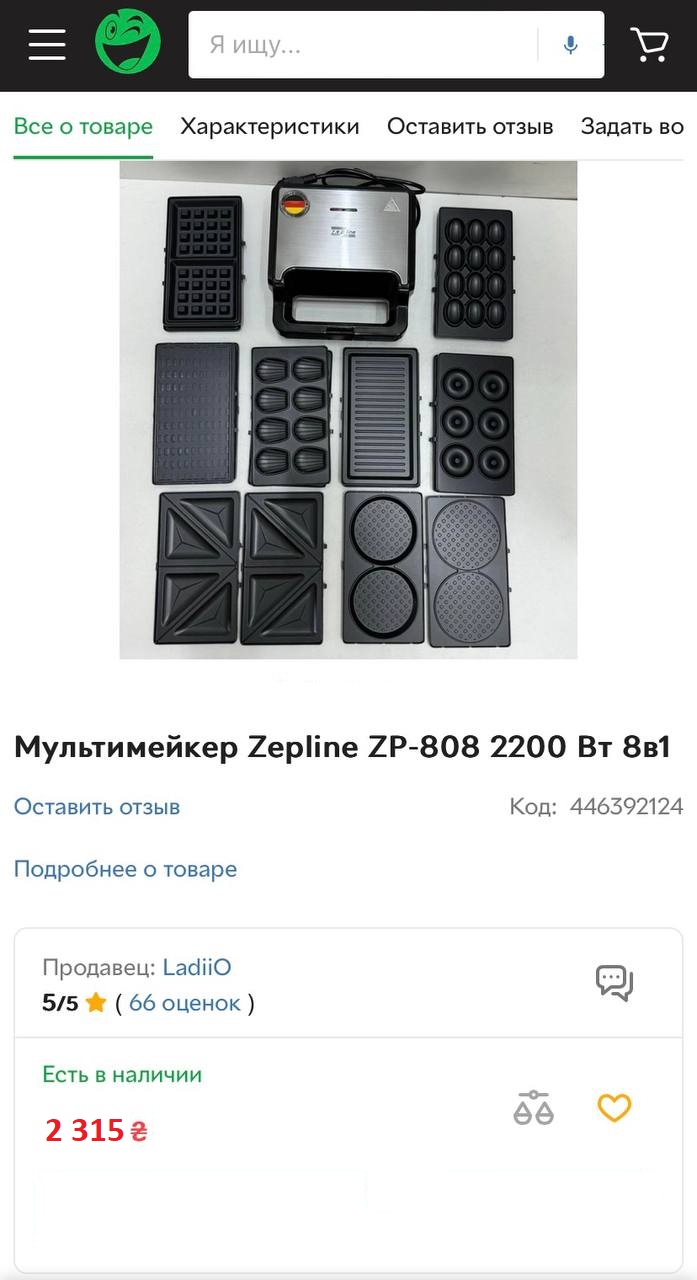Add product to wishlist heart

pyautogui.click(x=614, y=1108)
